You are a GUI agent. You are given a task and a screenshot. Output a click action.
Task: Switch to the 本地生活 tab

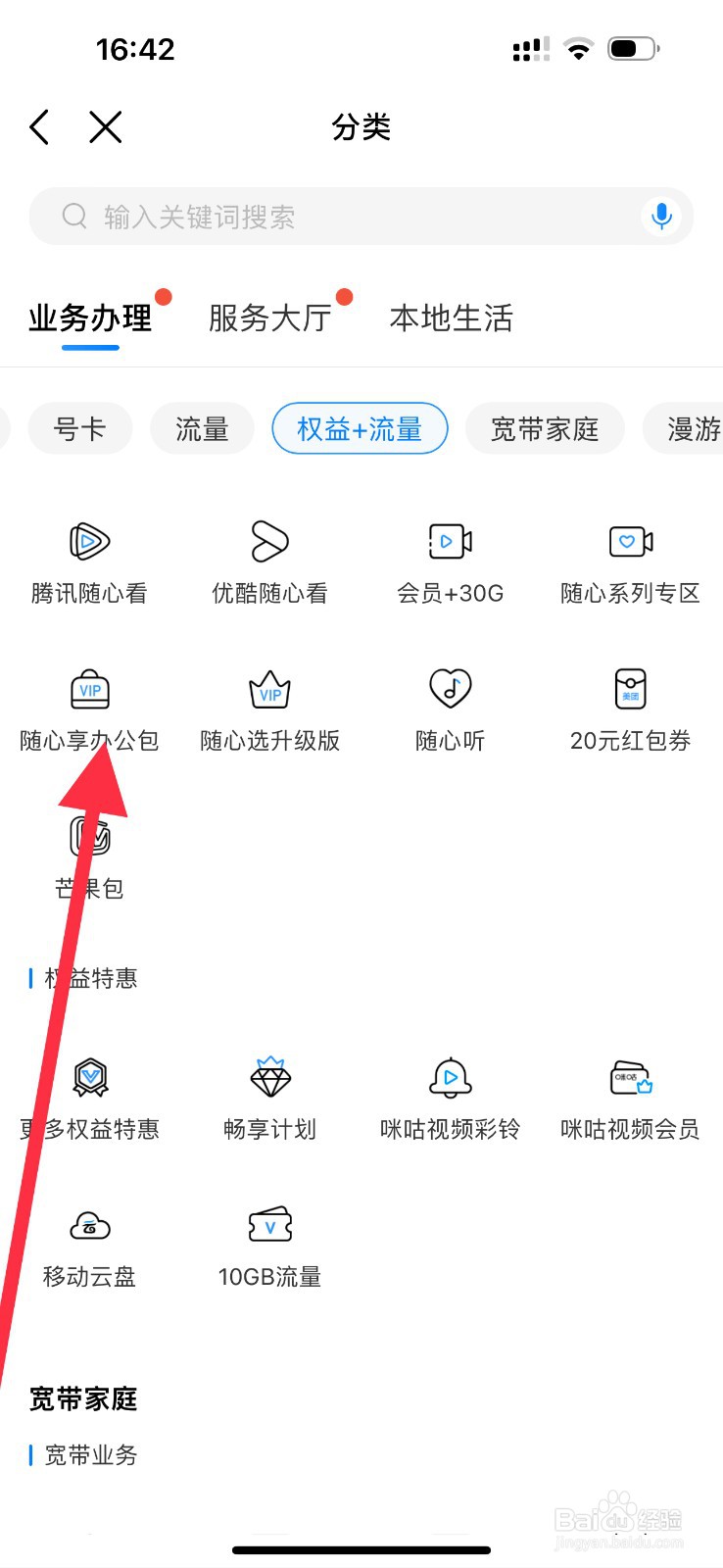451,317
